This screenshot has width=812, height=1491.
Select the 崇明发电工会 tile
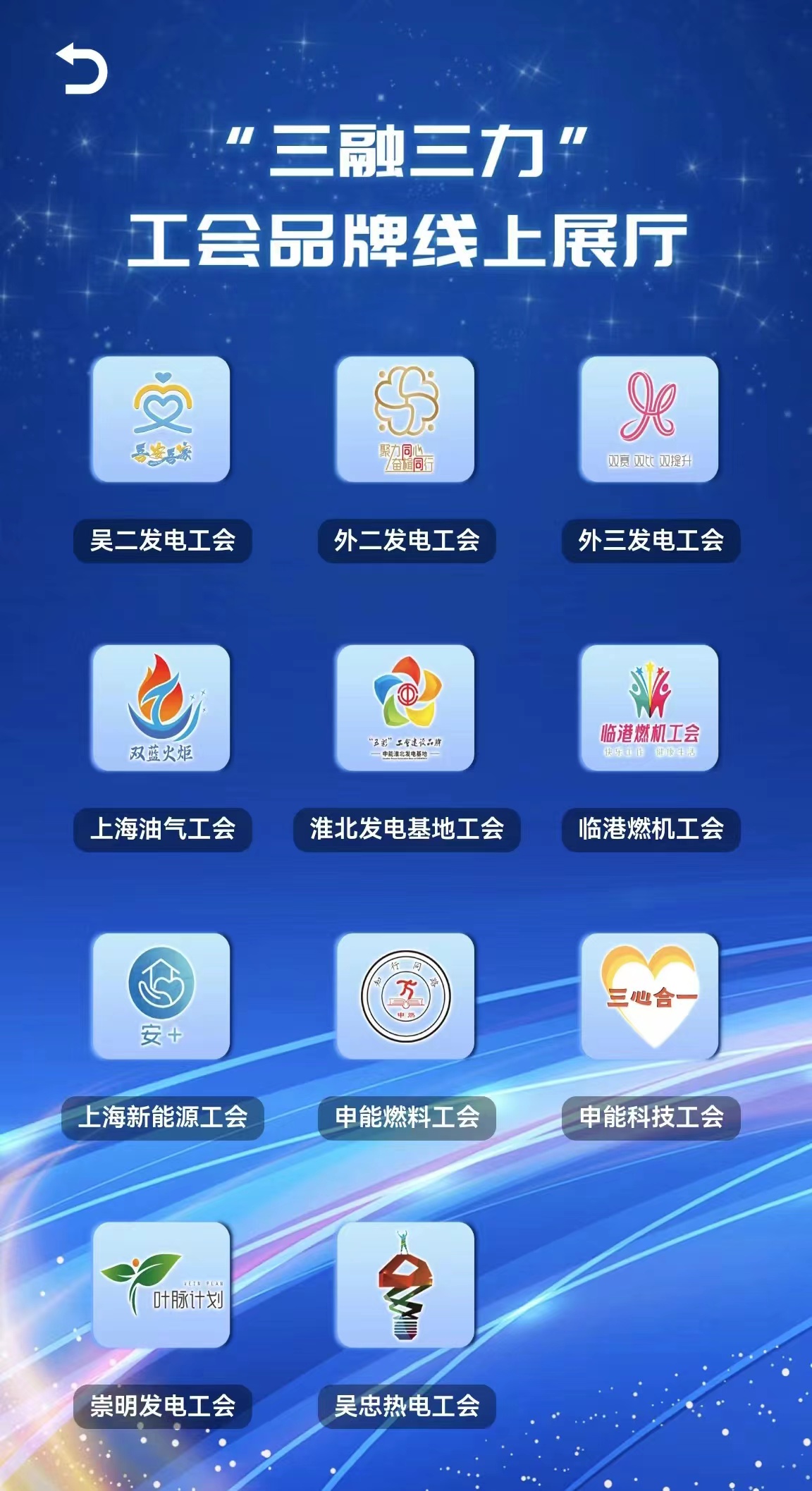coord(161,1284)
